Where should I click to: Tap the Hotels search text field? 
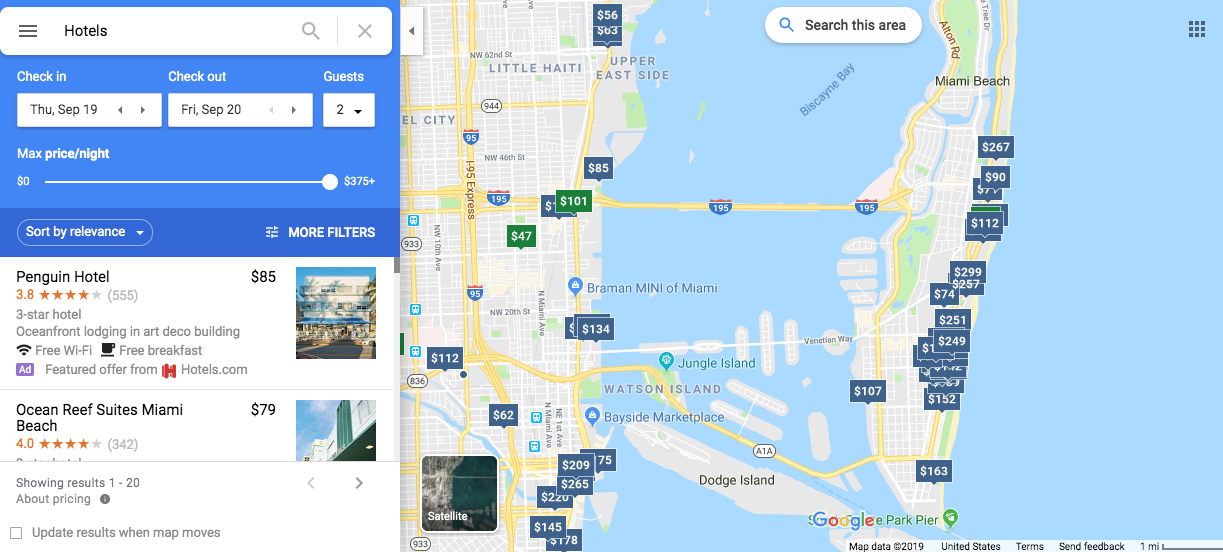(175, 31)
